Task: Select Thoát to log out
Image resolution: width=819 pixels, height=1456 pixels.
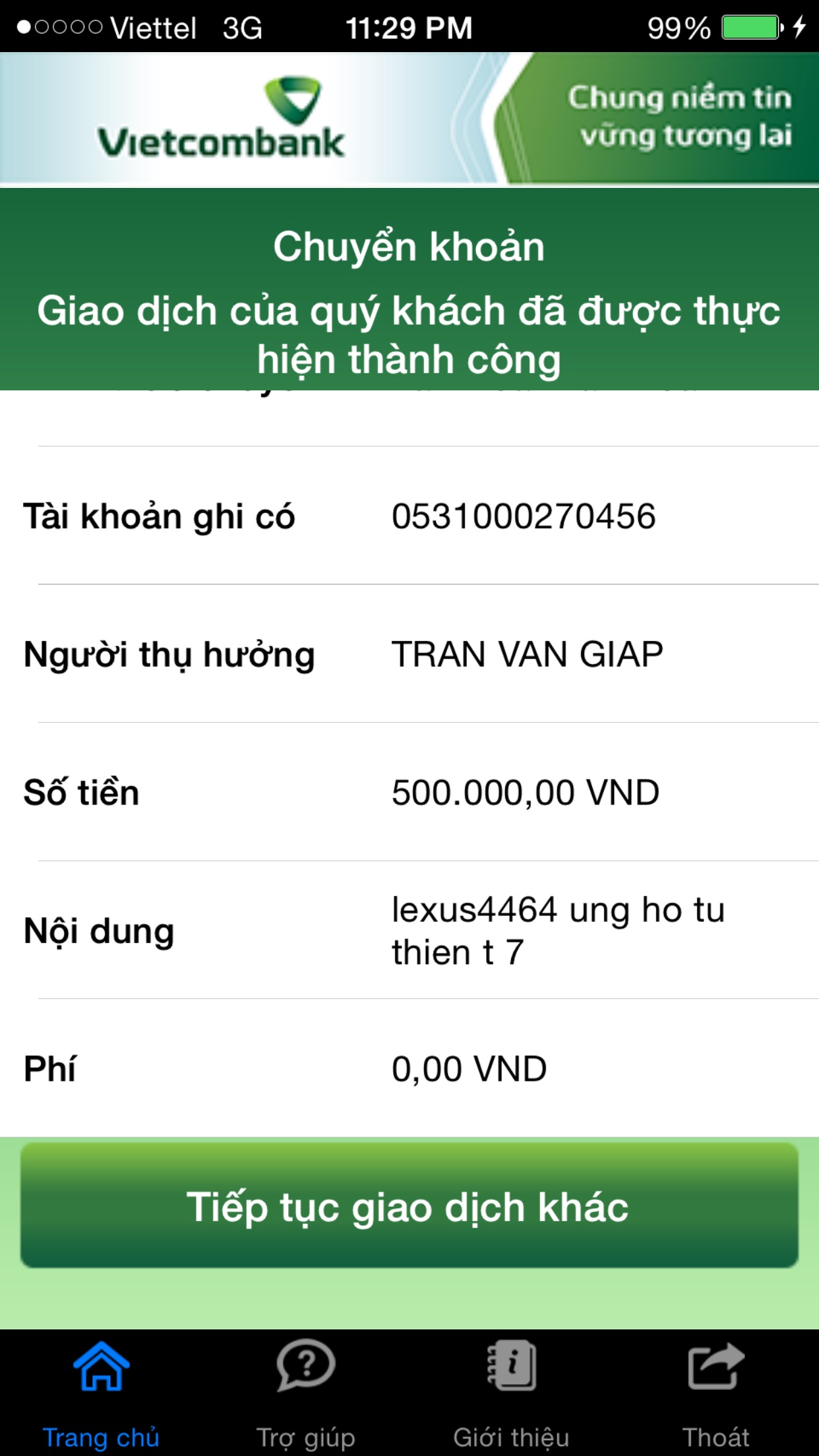Action: point(715,1391)
